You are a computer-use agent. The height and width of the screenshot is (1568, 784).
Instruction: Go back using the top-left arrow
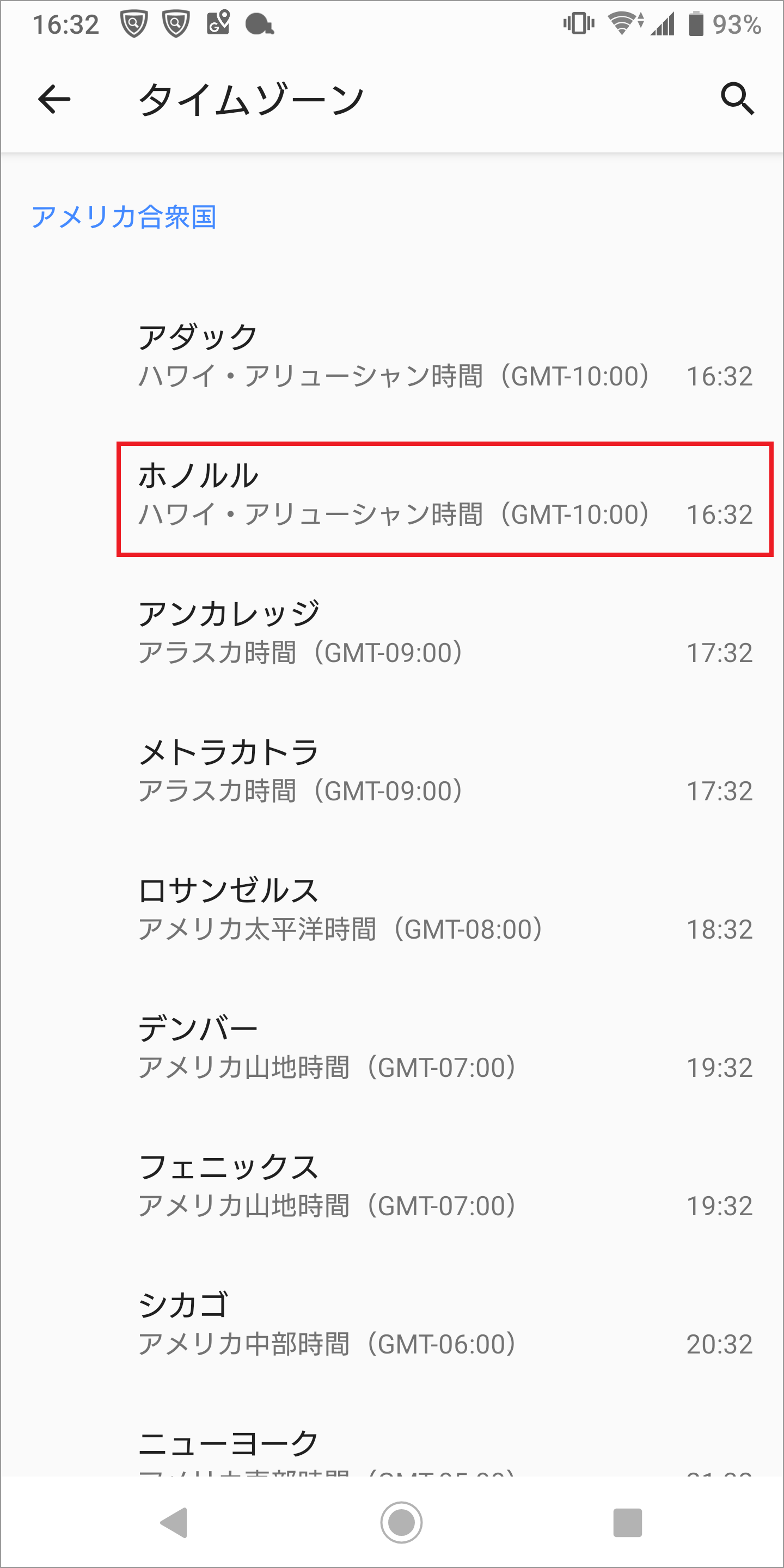pyautogui.click(x=54, y=99)
